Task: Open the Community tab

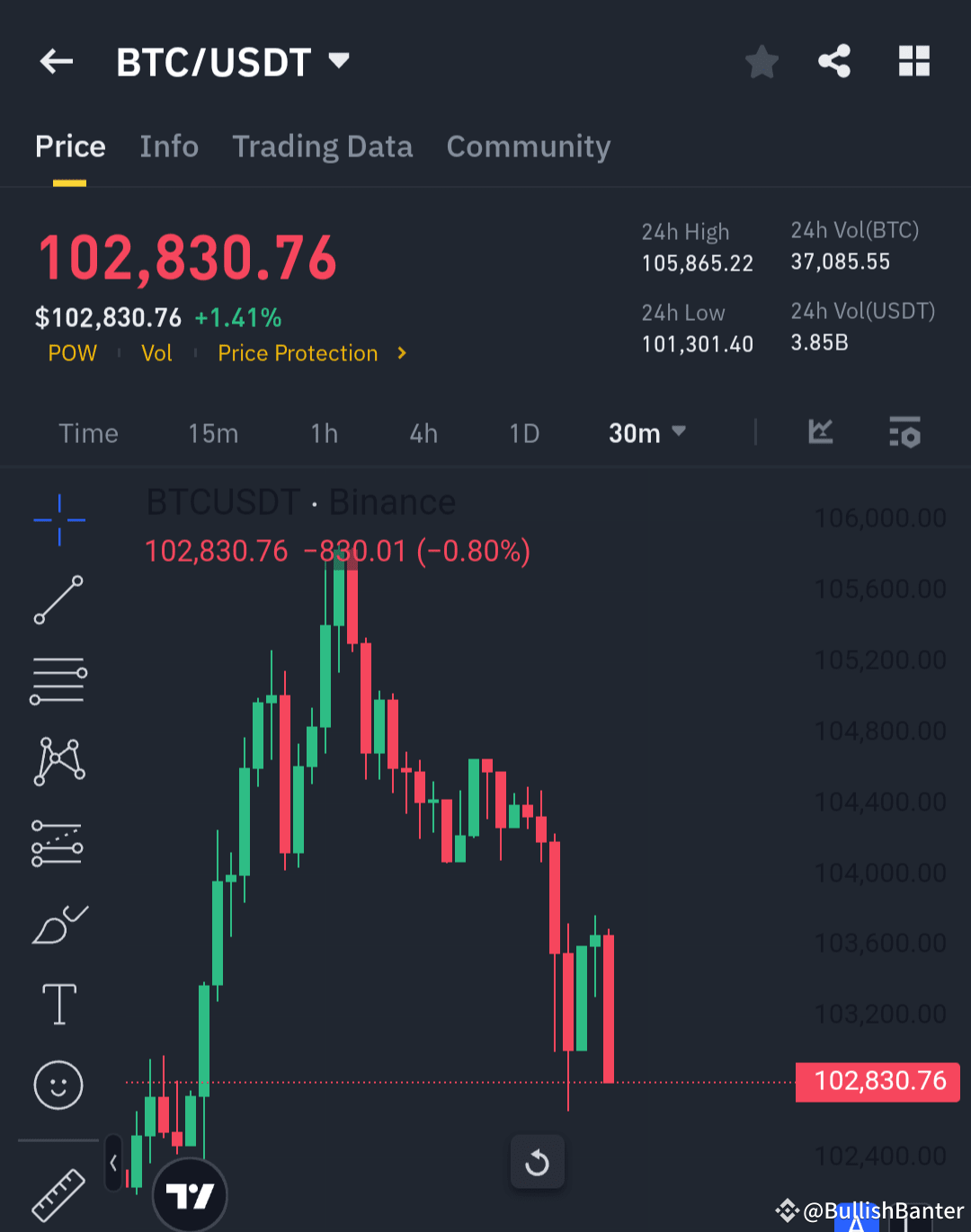Action: point(529,146)
